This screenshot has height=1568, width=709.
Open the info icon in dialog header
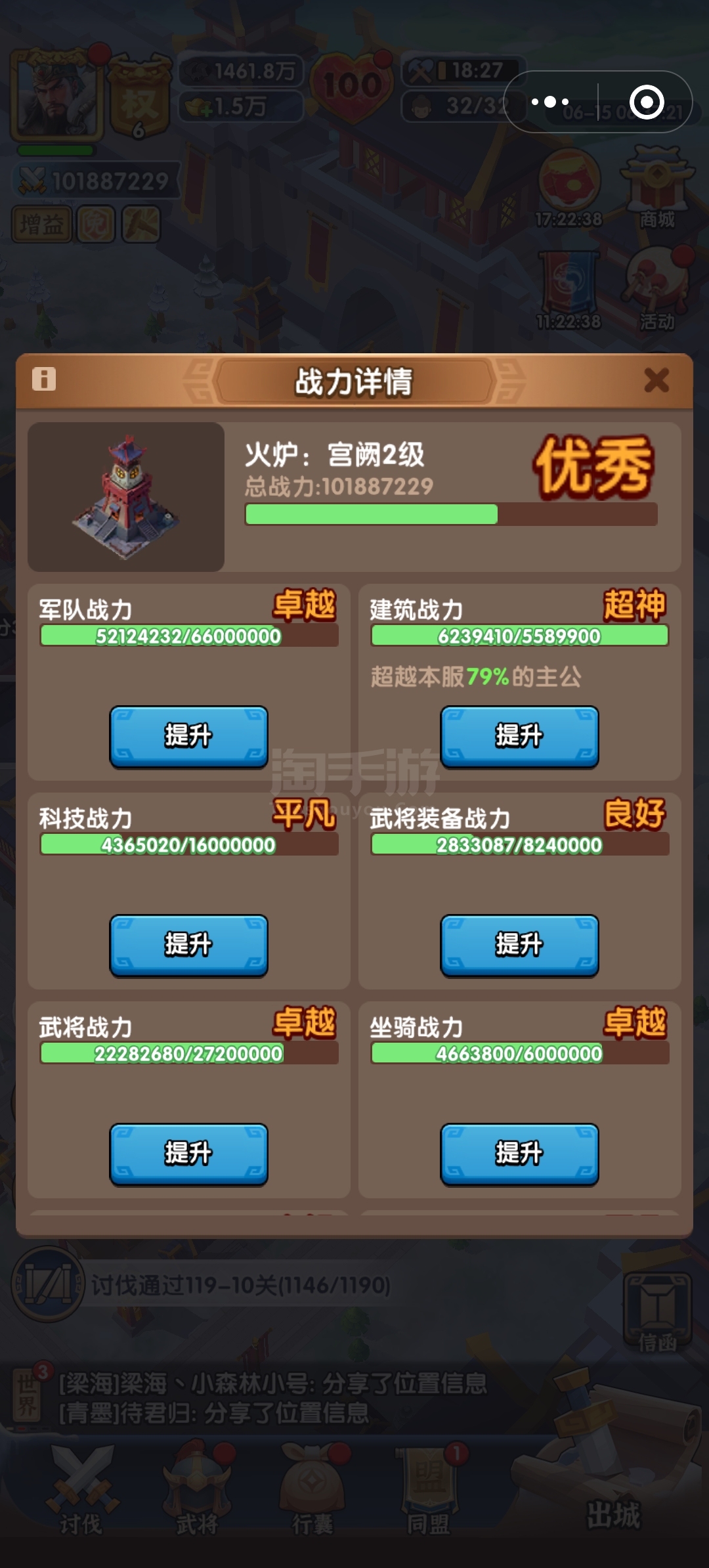click(x=44, y=379)
